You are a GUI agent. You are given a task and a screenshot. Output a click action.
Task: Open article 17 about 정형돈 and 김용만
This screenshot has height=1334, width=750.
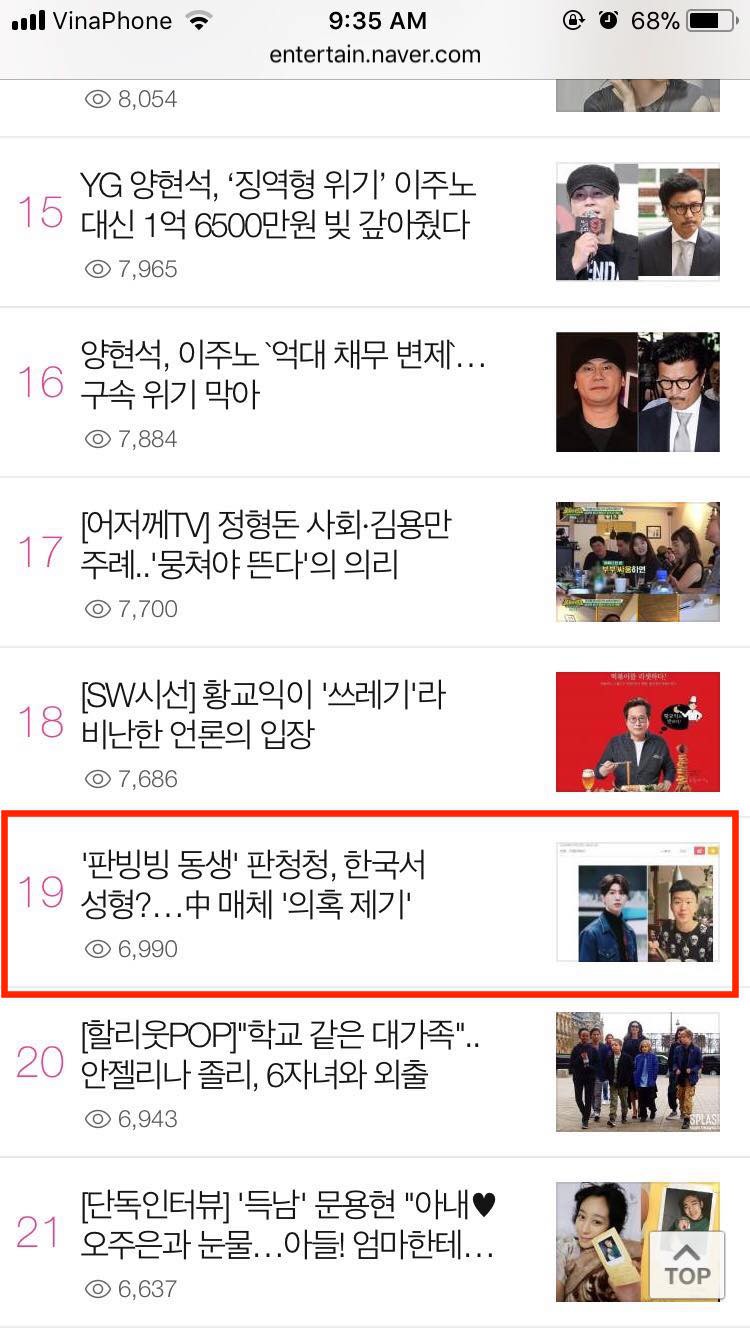265,544
